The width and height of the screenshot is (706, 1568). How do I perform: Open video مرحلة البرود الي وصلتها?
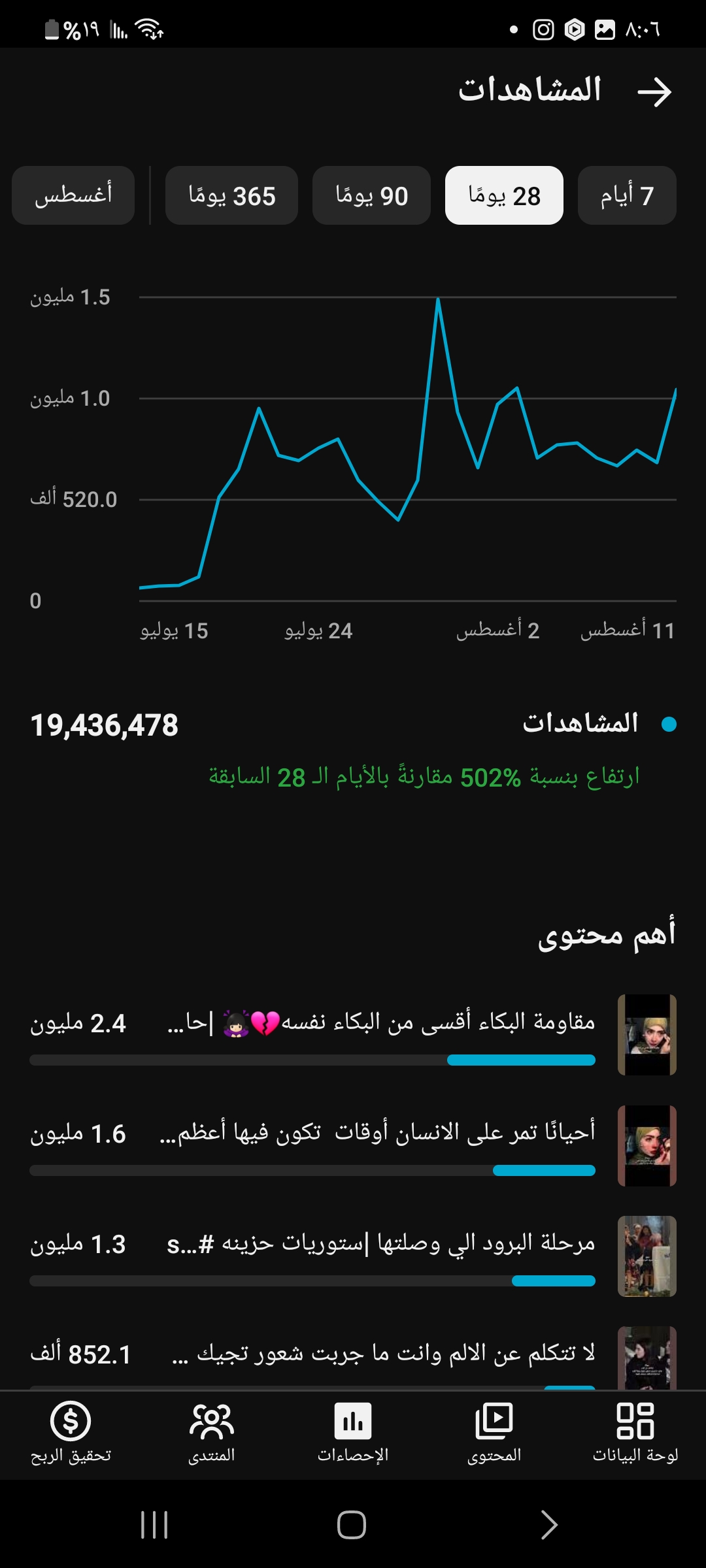[353, 1256]
